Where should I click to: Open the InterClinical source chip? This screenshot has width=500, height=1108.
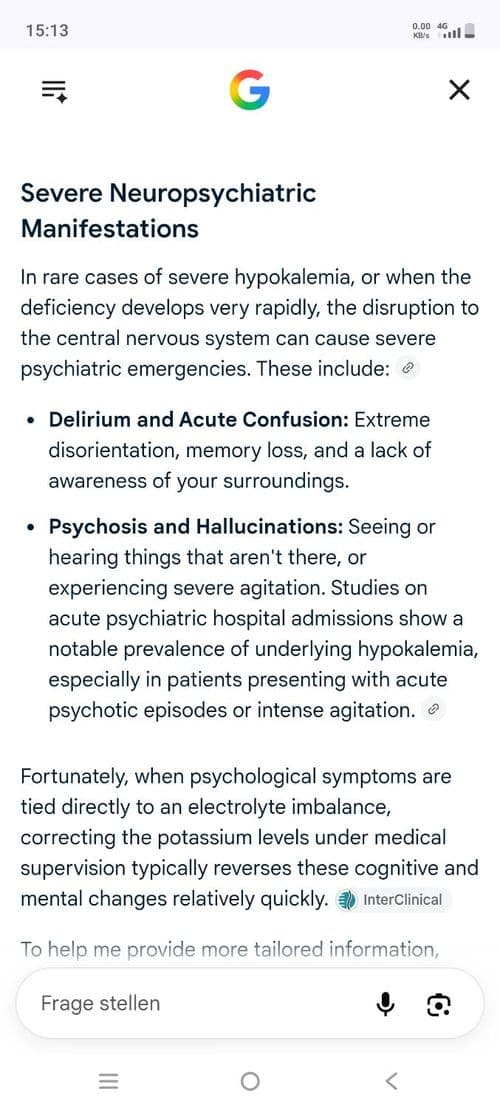coord(392,900)
